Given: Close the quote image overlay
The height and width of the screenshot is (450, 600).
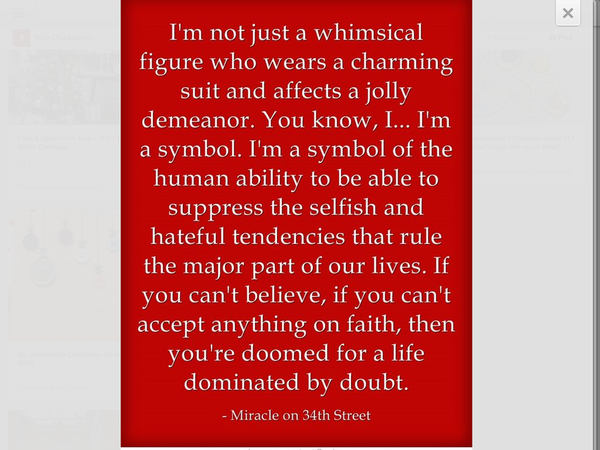Looking at the screenshot, I should 568,14.
